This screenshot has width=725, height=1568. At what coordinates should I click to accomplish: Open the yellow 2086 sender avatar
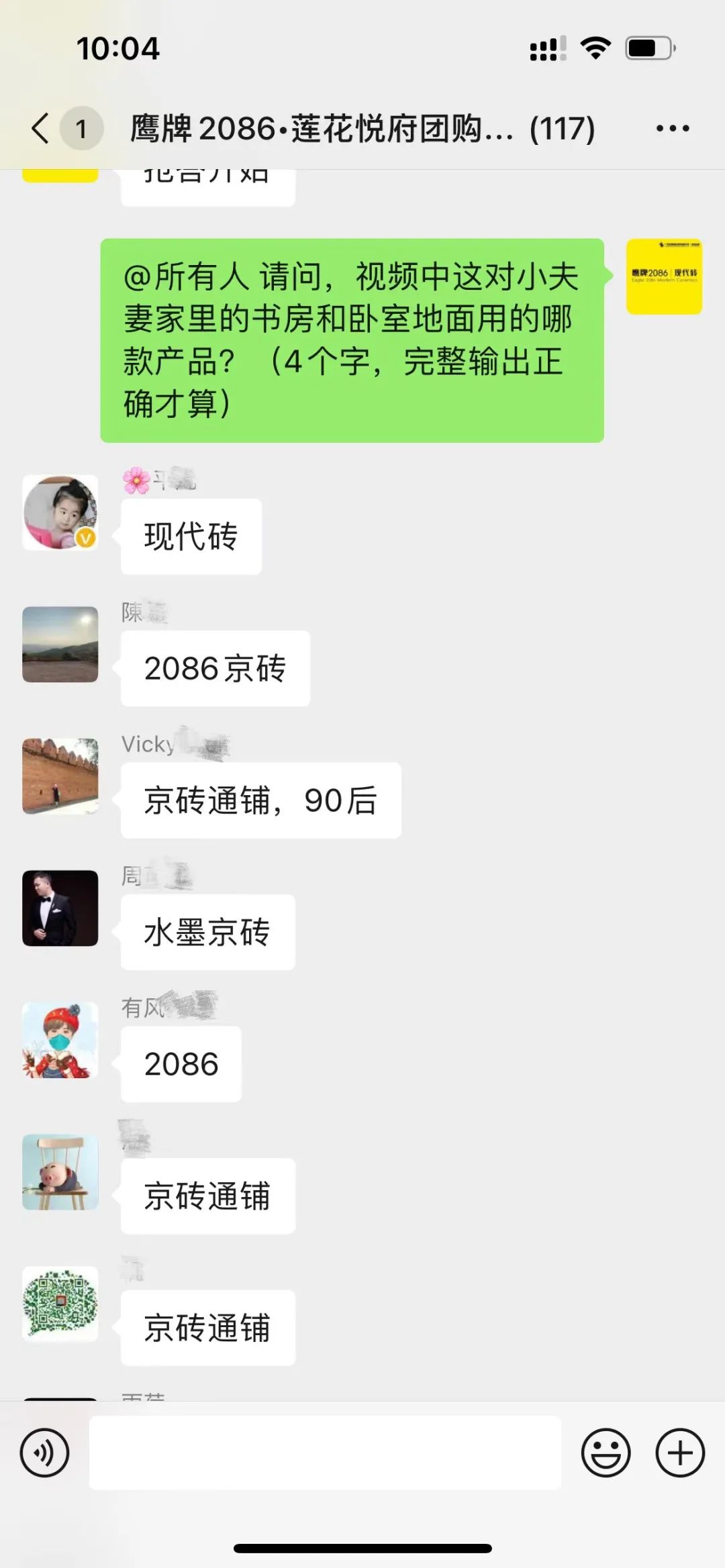coord(664,276)
